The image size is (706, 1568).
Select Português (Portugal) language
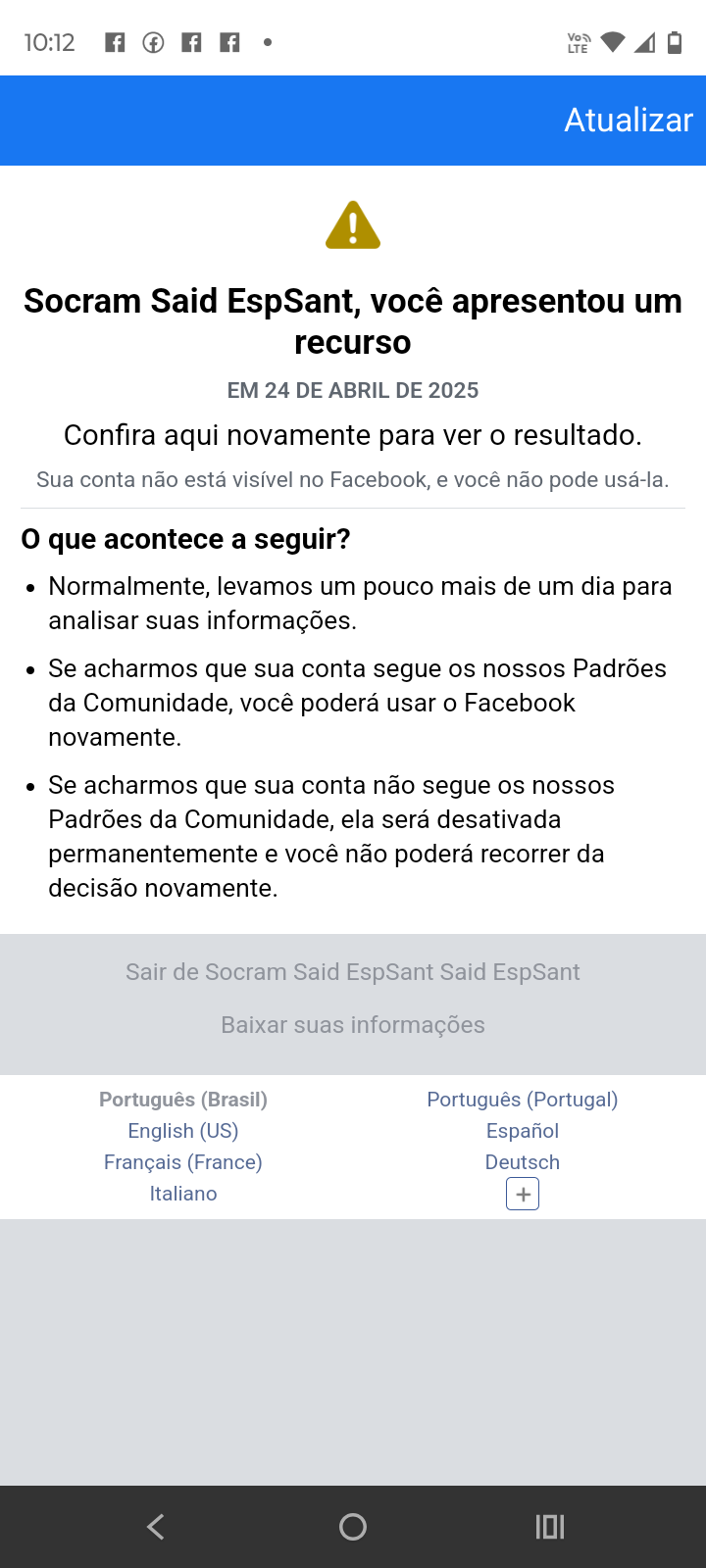click(523, 1100)
